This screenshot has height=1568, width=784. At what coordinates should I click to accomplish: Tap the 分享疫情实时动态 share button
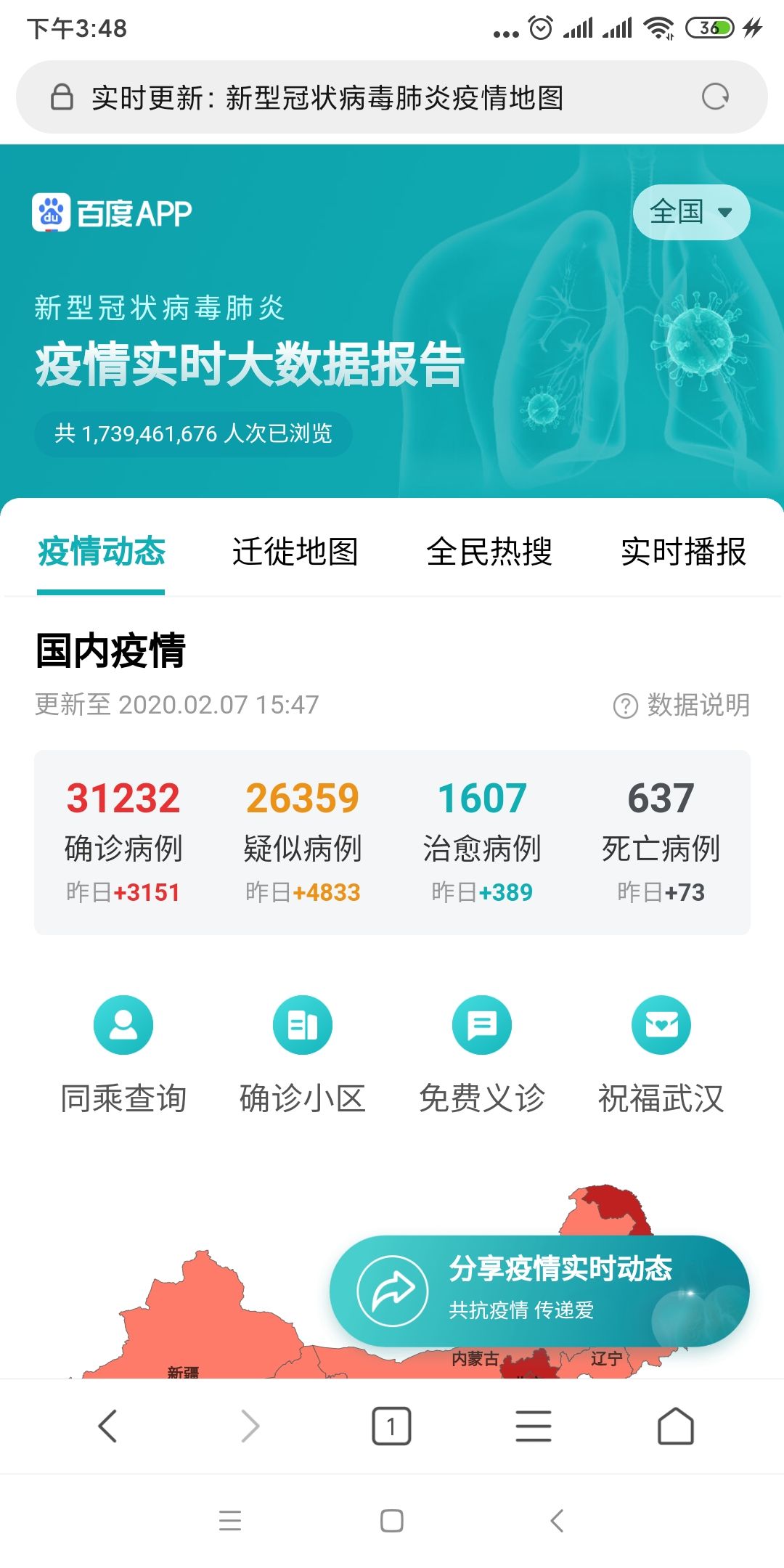(539, 1291)
